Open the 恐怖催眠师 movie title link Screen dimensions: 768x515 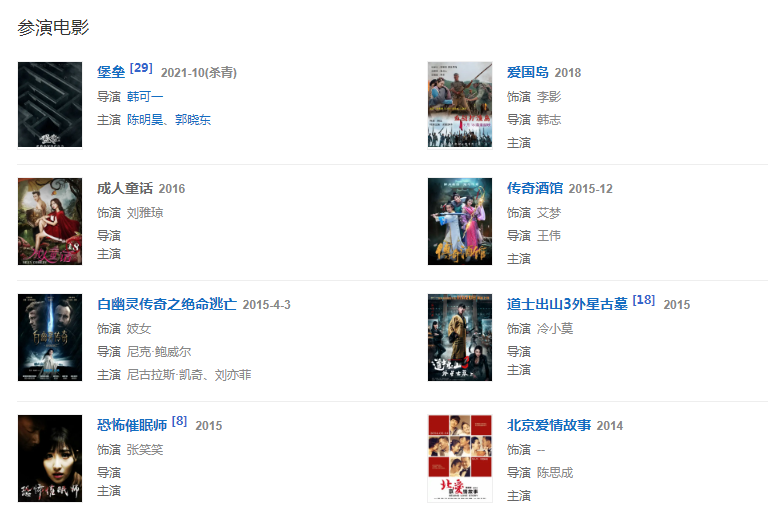click(x=132, y=425)
